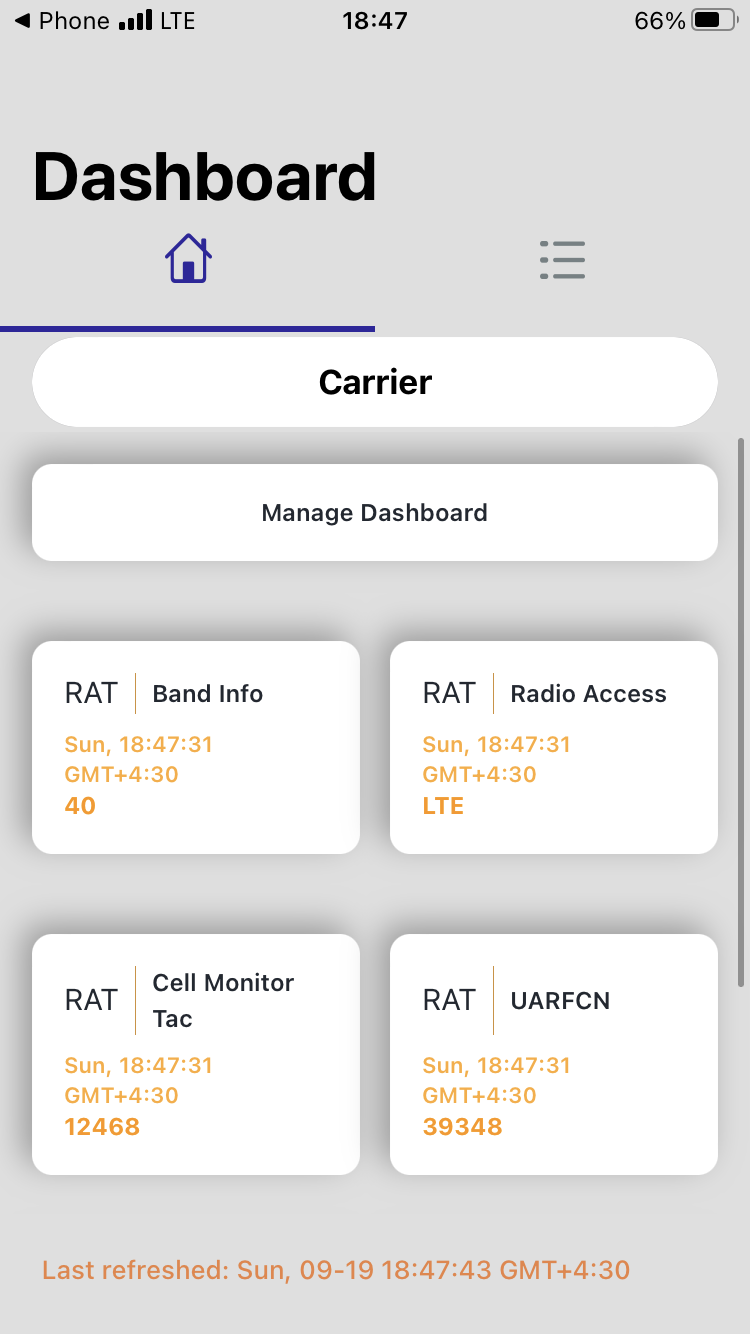750x1334 pixels.
Task: Open Manage Dashboard
Action: (x=375, y=513)
